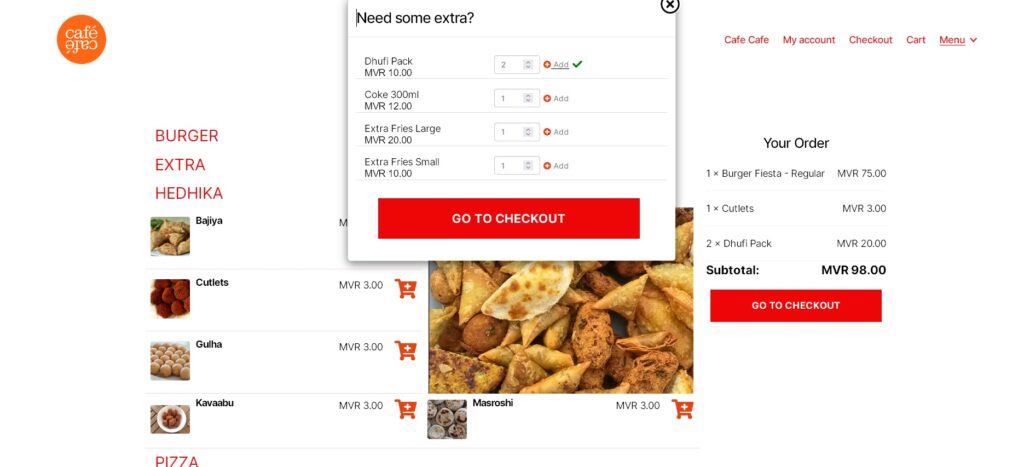
Task: Close the Need some extra dialog
Action: coord(669,5)
